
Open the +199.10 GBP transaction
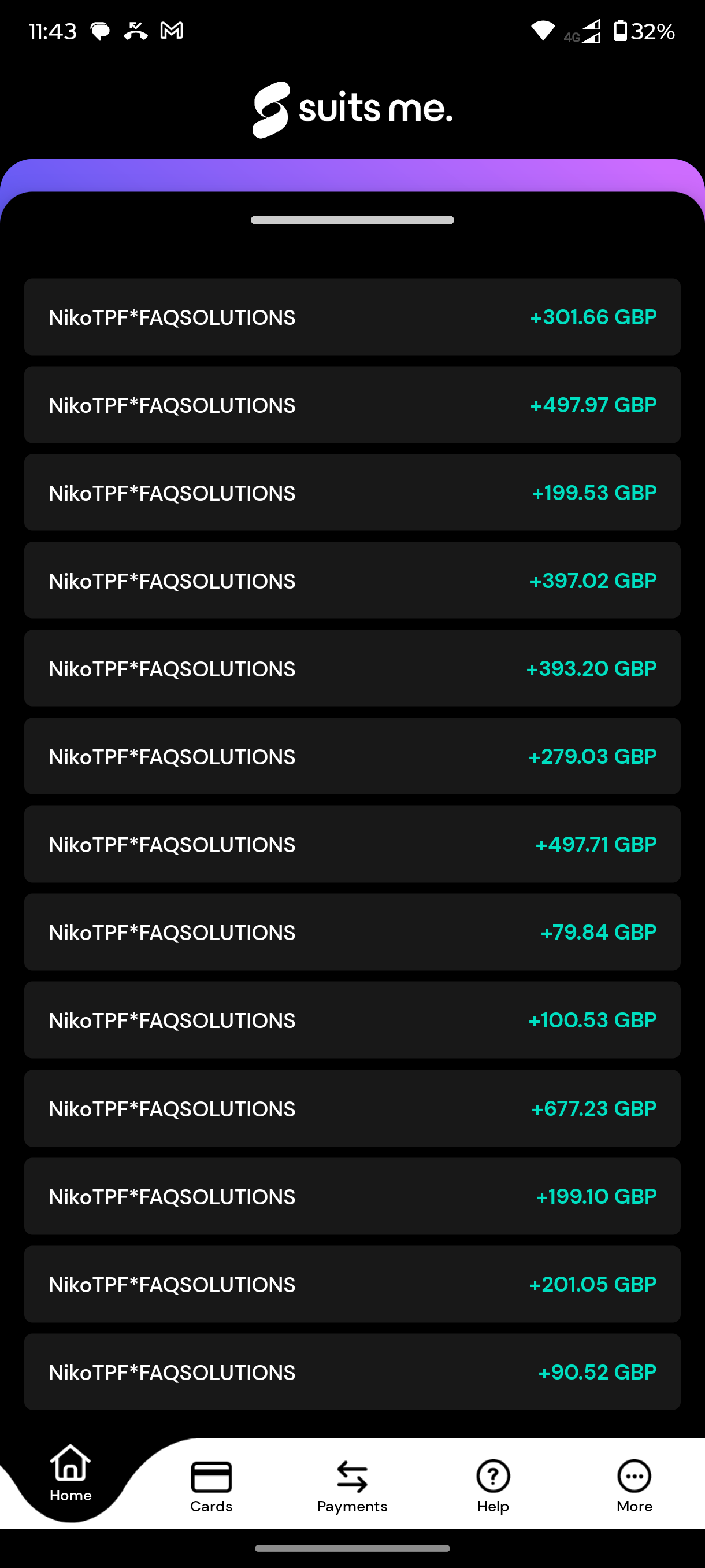tap(352, 1196)
